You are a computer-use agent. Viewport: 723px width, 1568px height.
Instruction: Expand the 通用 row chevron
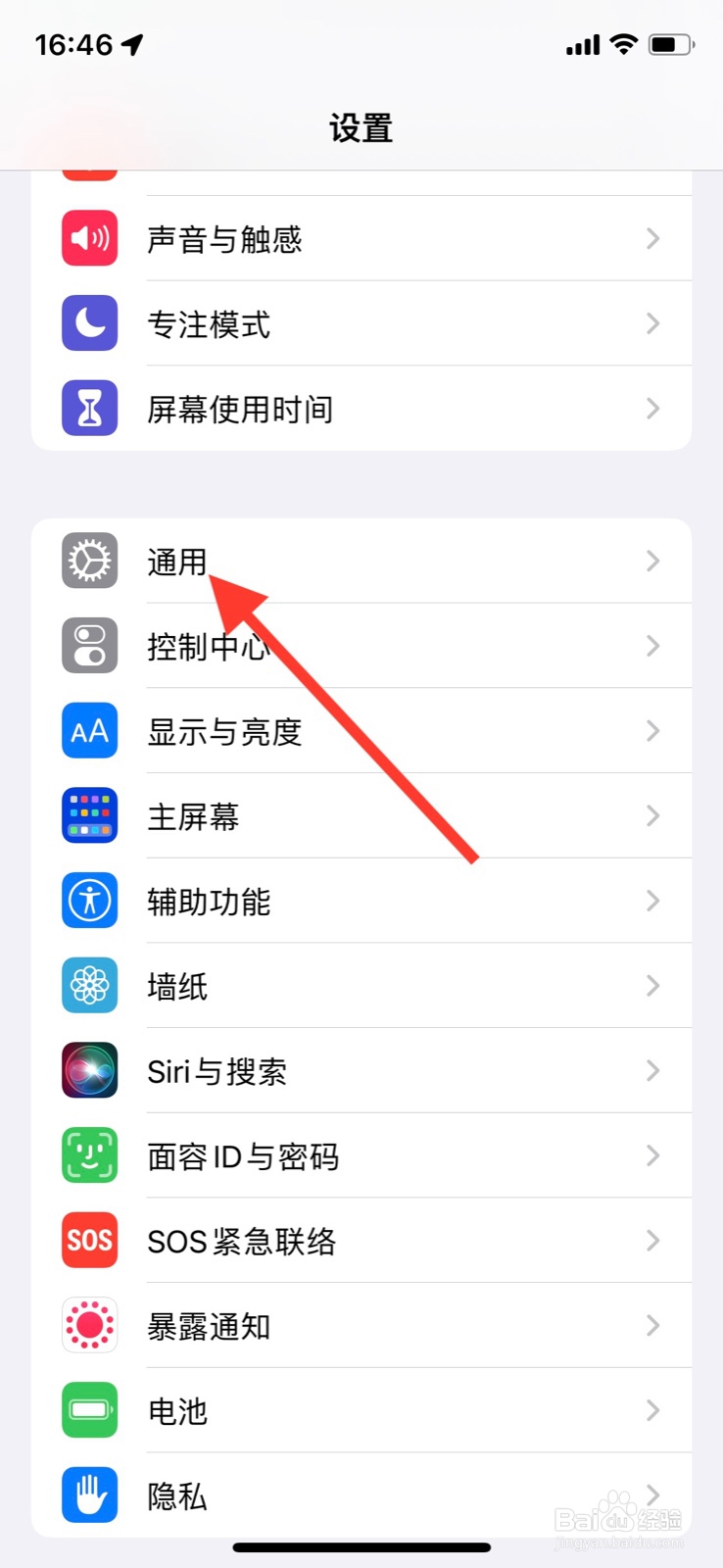click(x=652, y=561)
